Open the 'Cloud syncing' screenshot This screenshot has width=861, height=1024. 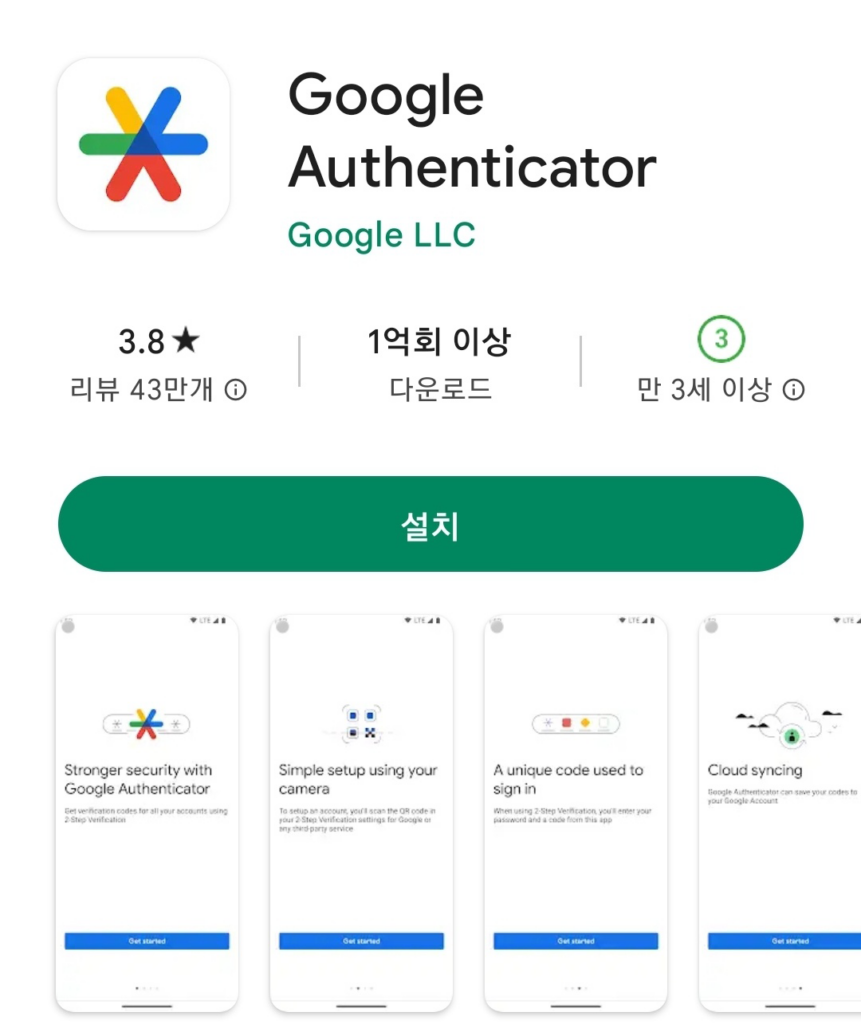click(x=782, y=812)
